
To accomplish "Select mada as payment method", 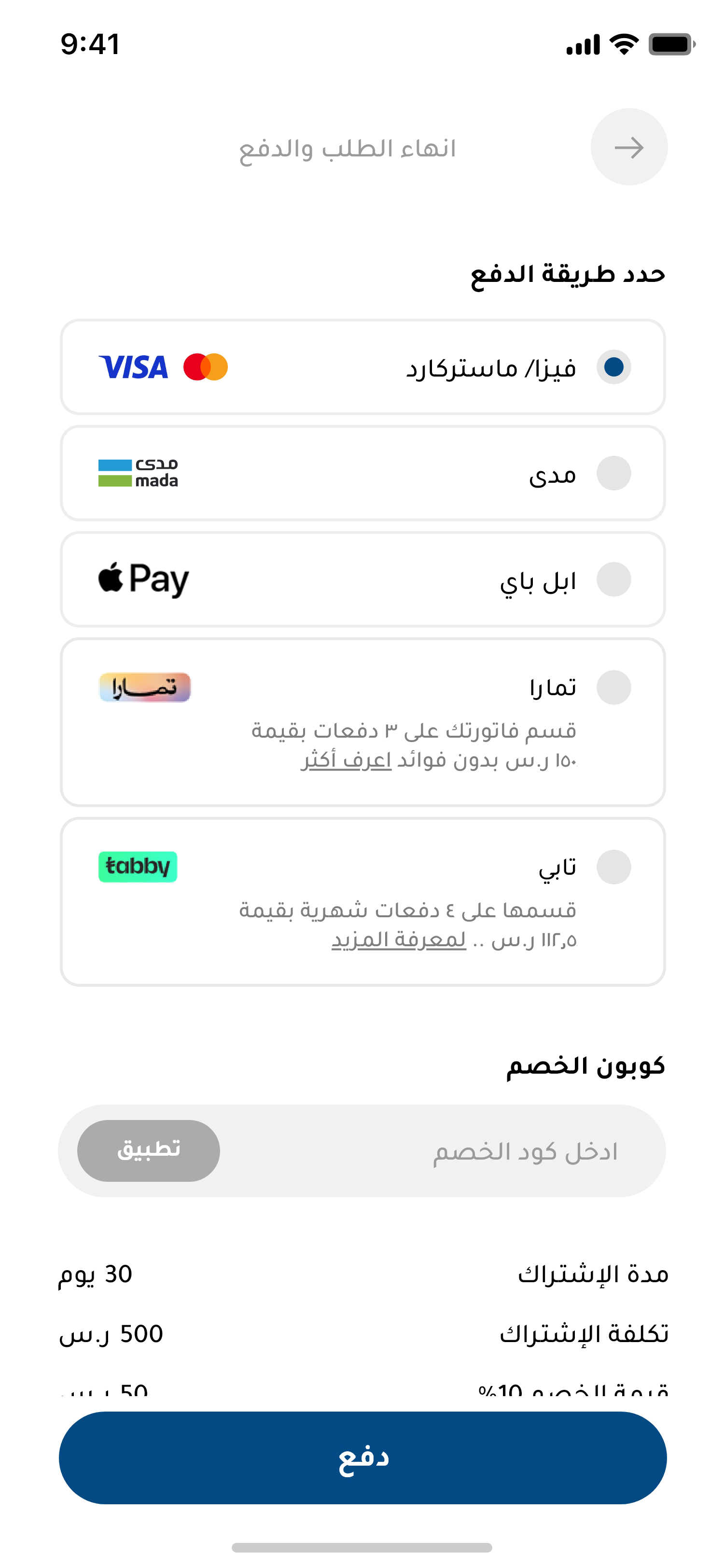I will coord(362,473).
